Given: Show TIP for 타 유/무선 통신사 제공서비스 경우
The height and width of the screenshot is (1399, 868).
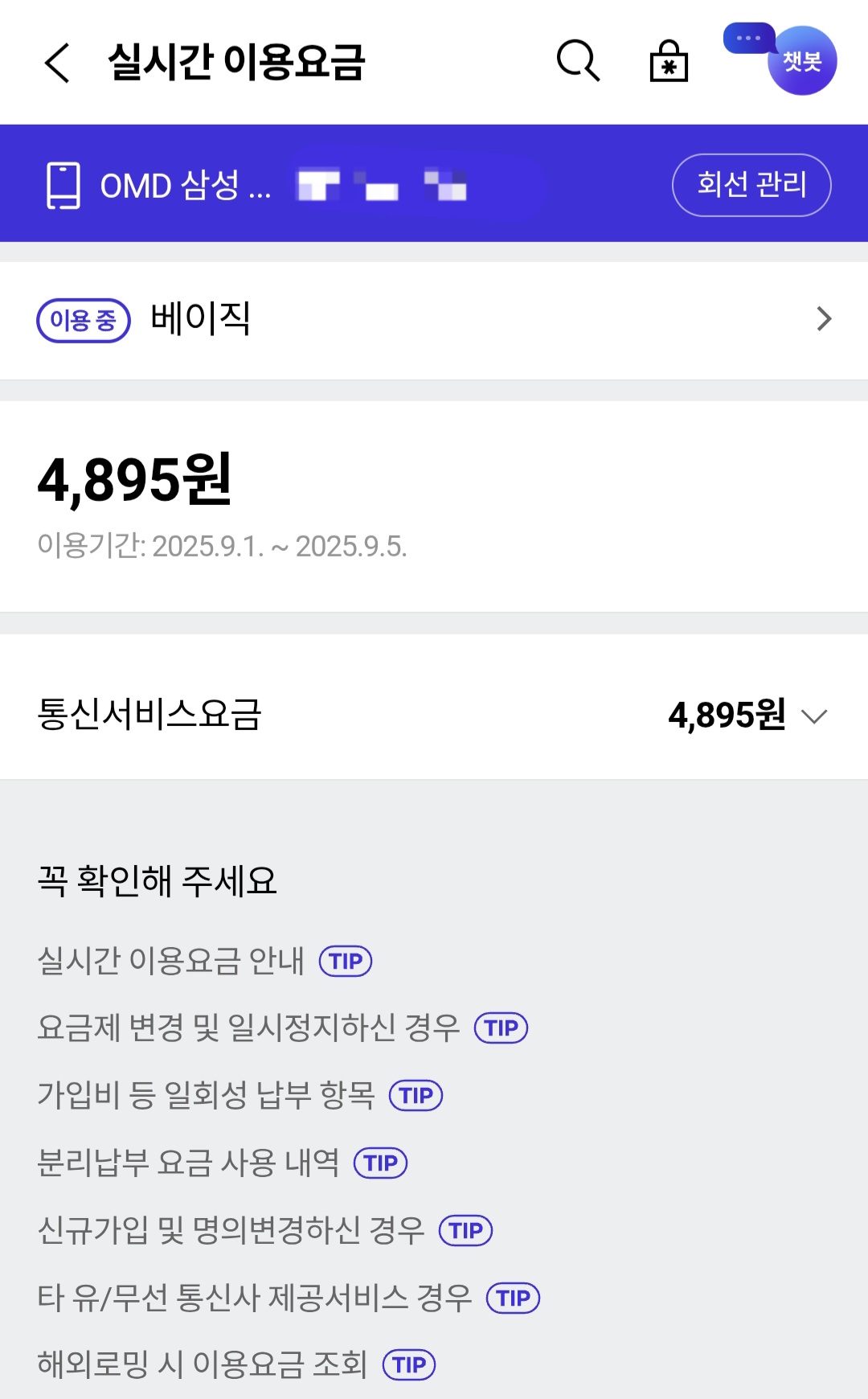Looking at the screenshot, I should pyautogui.click(x=513, y=1298).
